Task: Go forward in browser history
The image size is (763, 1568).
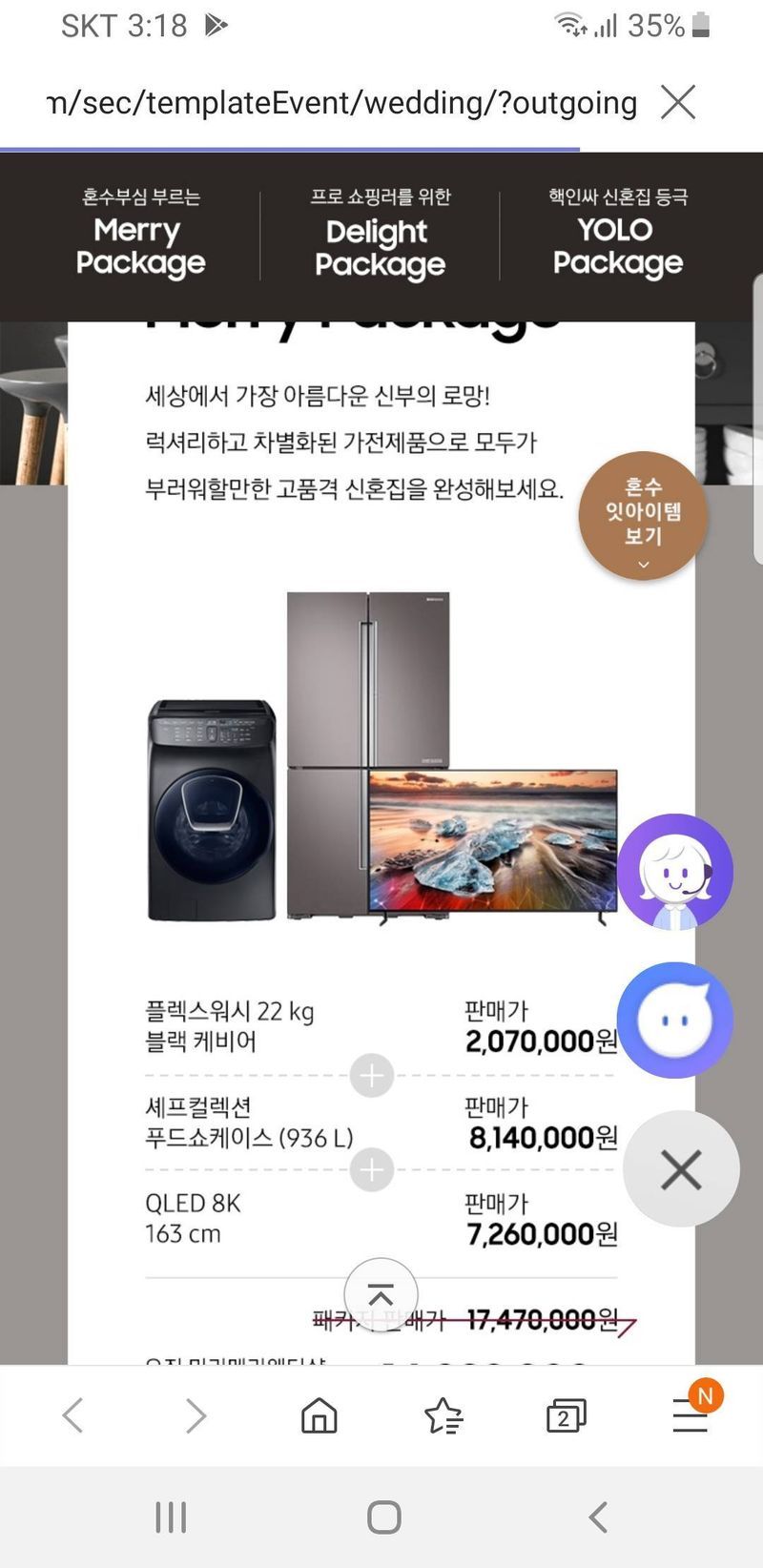Action: (x=196, y=1415)
